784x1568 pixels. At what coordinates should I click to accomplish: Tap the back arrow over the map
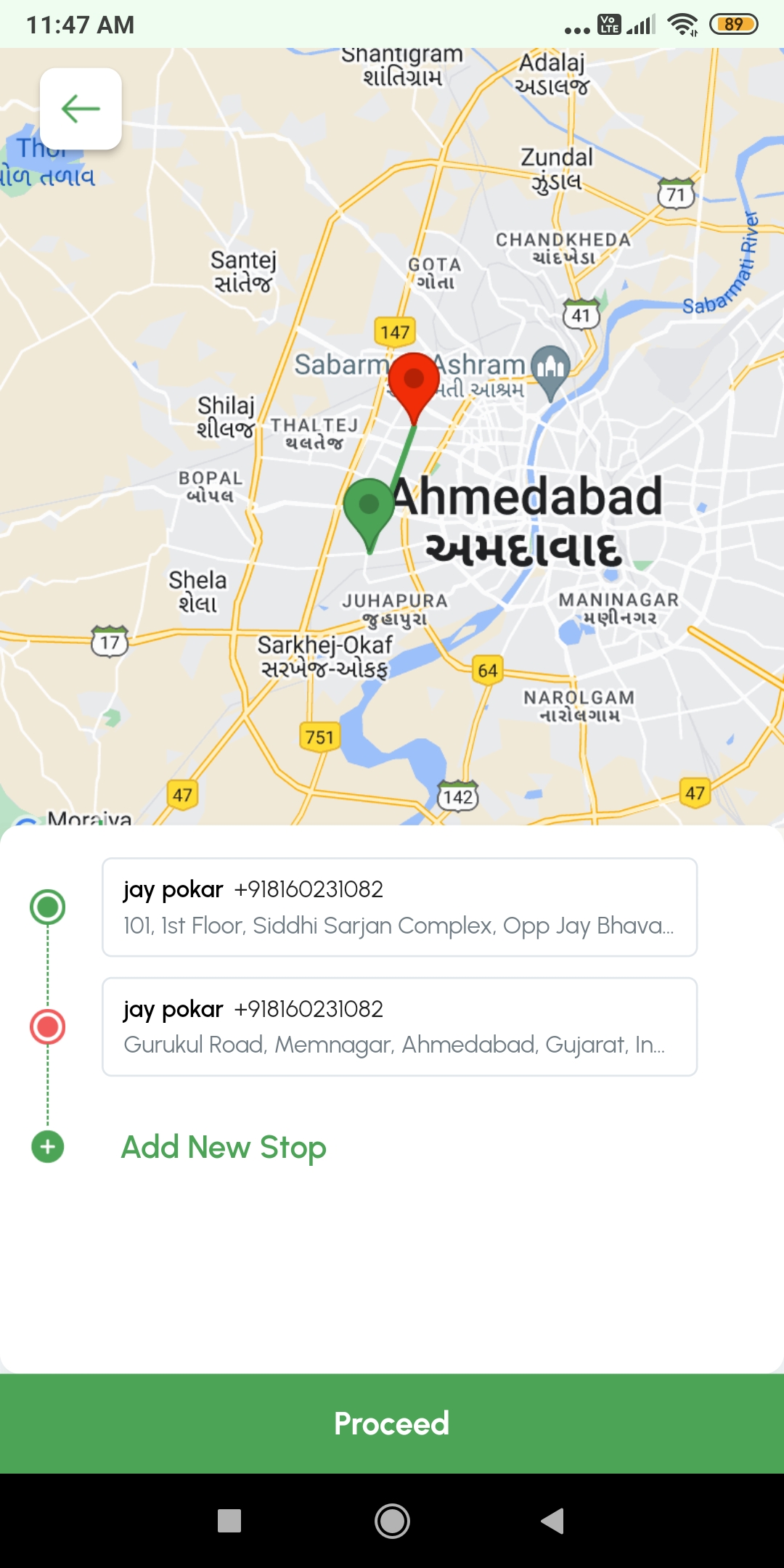81,109
